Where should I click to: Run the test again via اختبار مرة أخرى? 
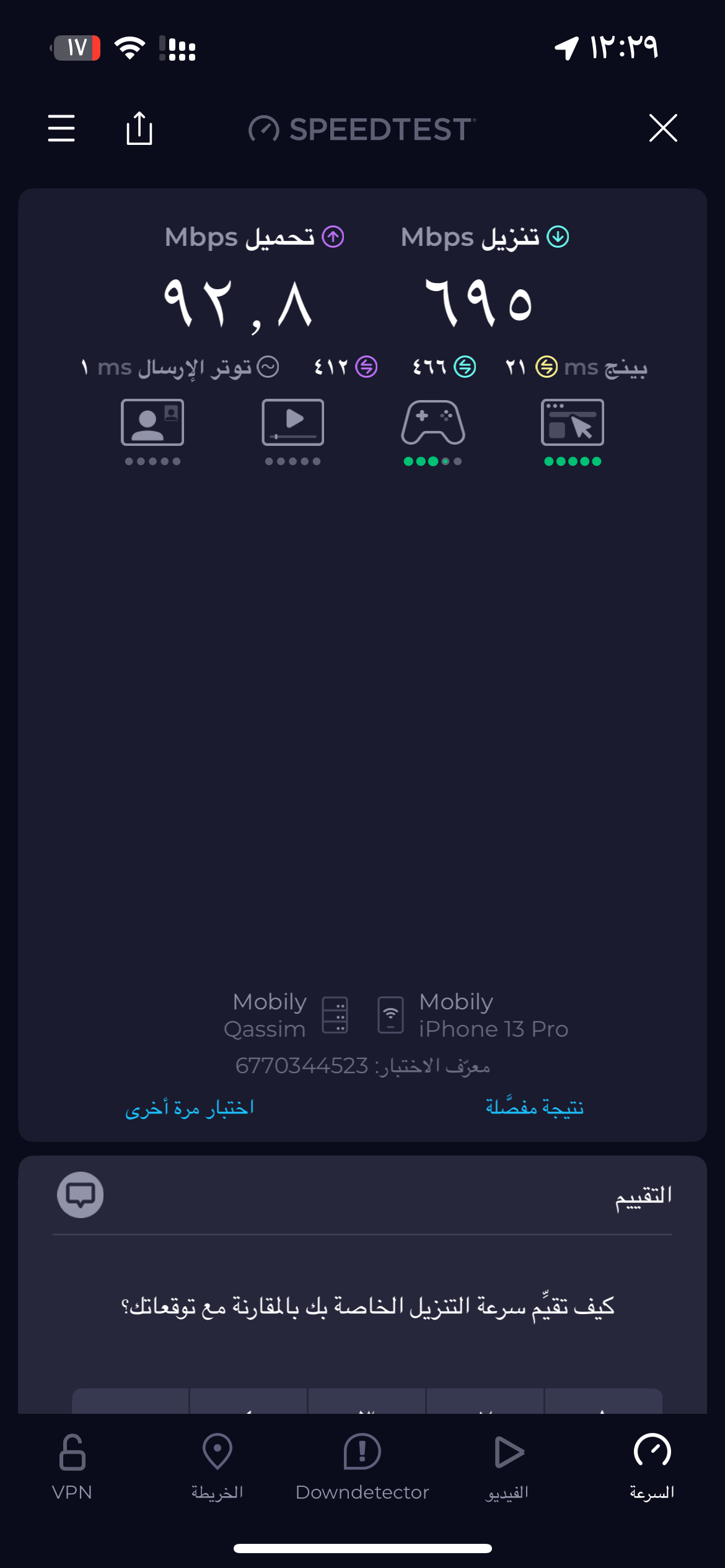[x=190, y=1107]
